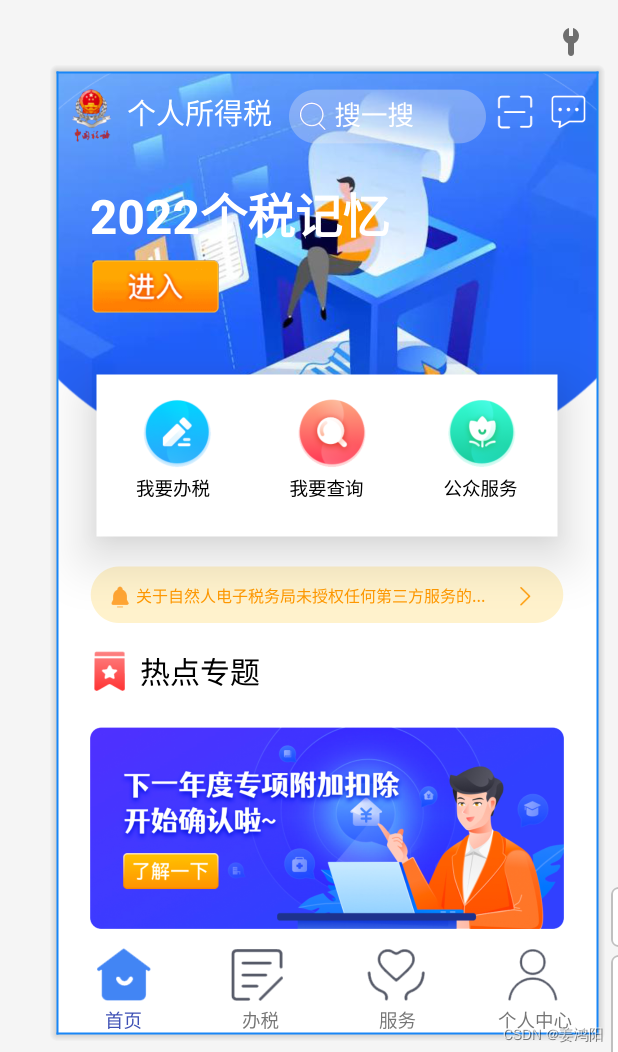Image resolution: width=618 pixels, height=1052 pixels.
Task: Open the messages chat bubble icon
Action: click(568, 112)
